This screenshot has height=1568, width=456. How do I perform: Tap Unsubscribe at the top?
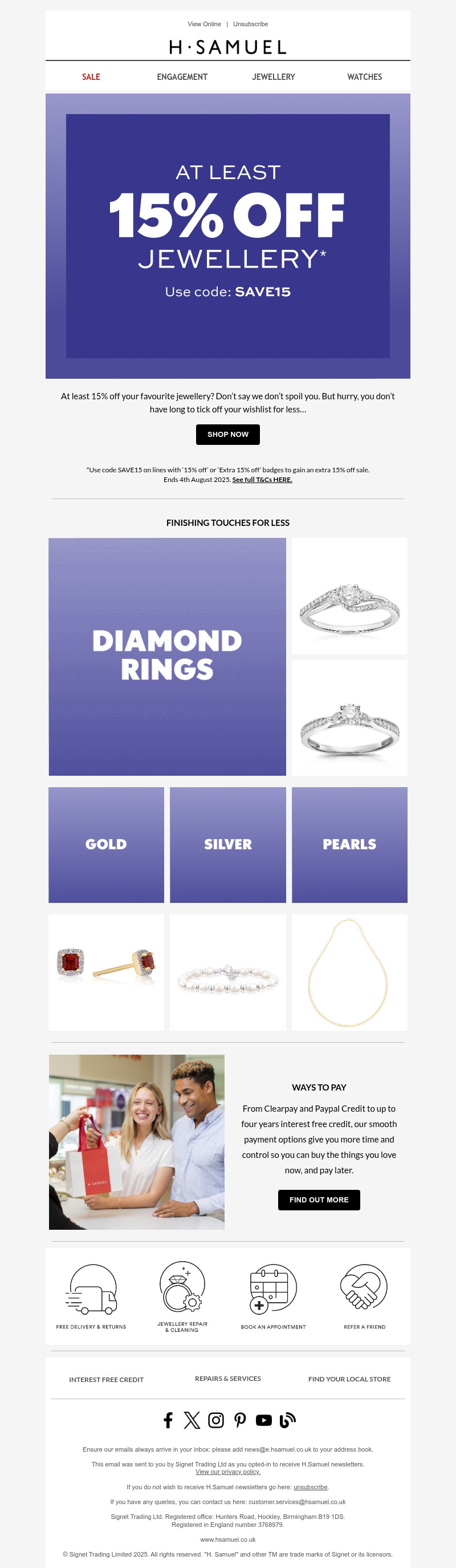tap(250, 25)
